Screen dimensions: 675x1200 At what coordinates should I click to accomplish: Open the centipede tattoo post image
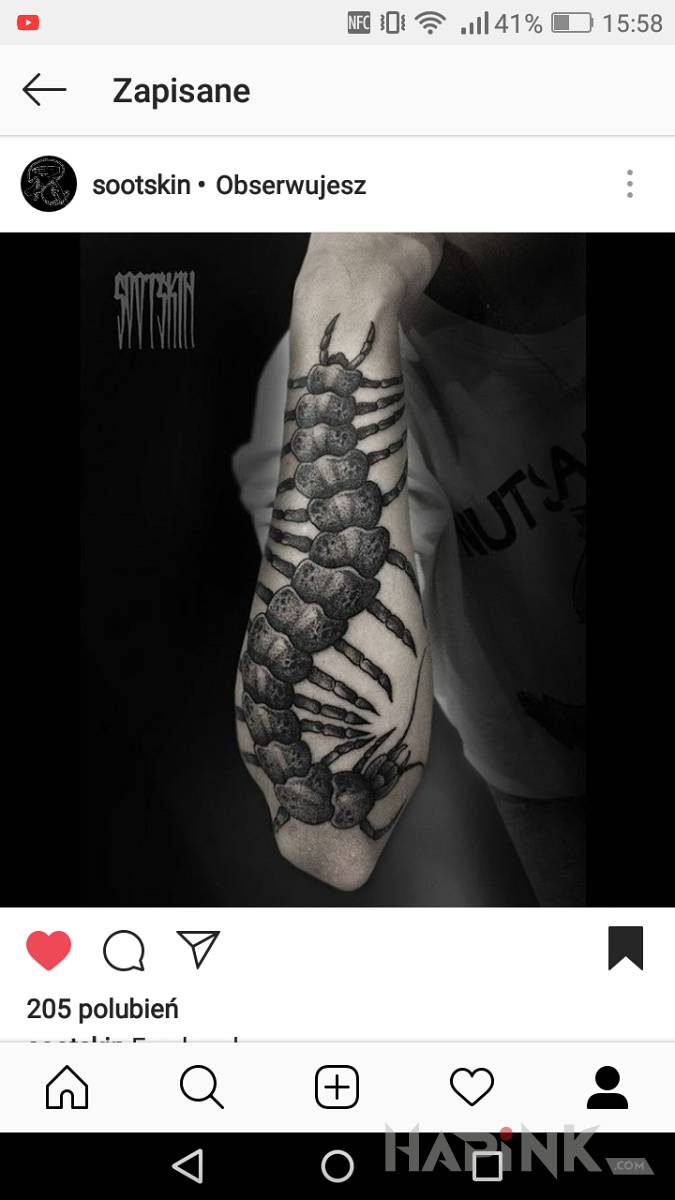pyautogui.click(x=337, y=570)
